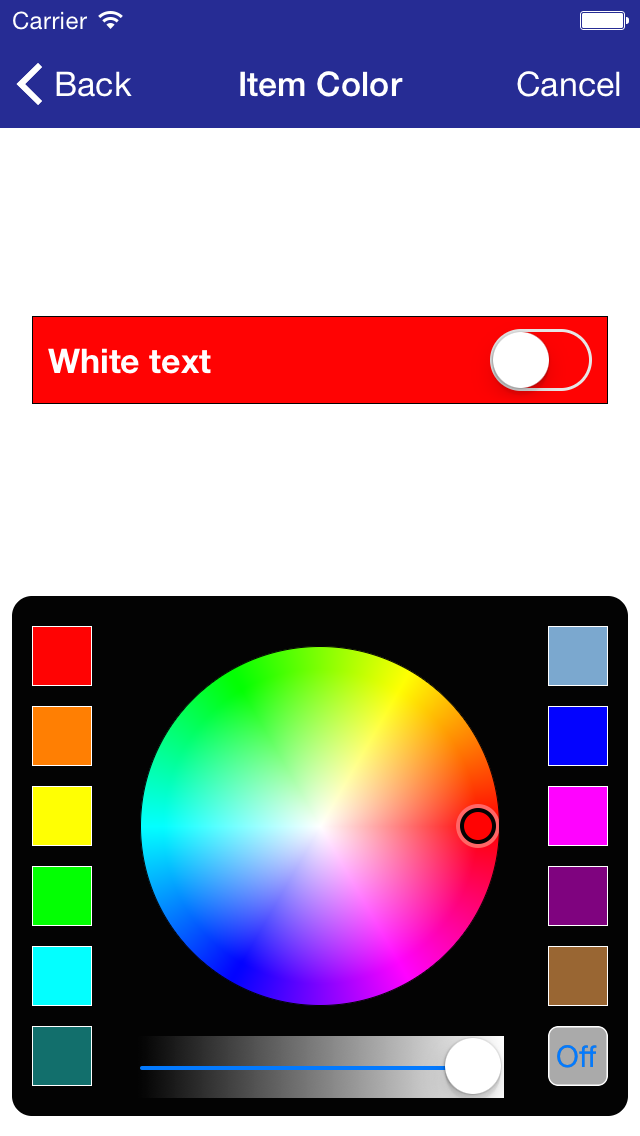This screenshot has height=1136, width=640.
Task: Choose the purple color swatch
Action: tap(578, 896)
